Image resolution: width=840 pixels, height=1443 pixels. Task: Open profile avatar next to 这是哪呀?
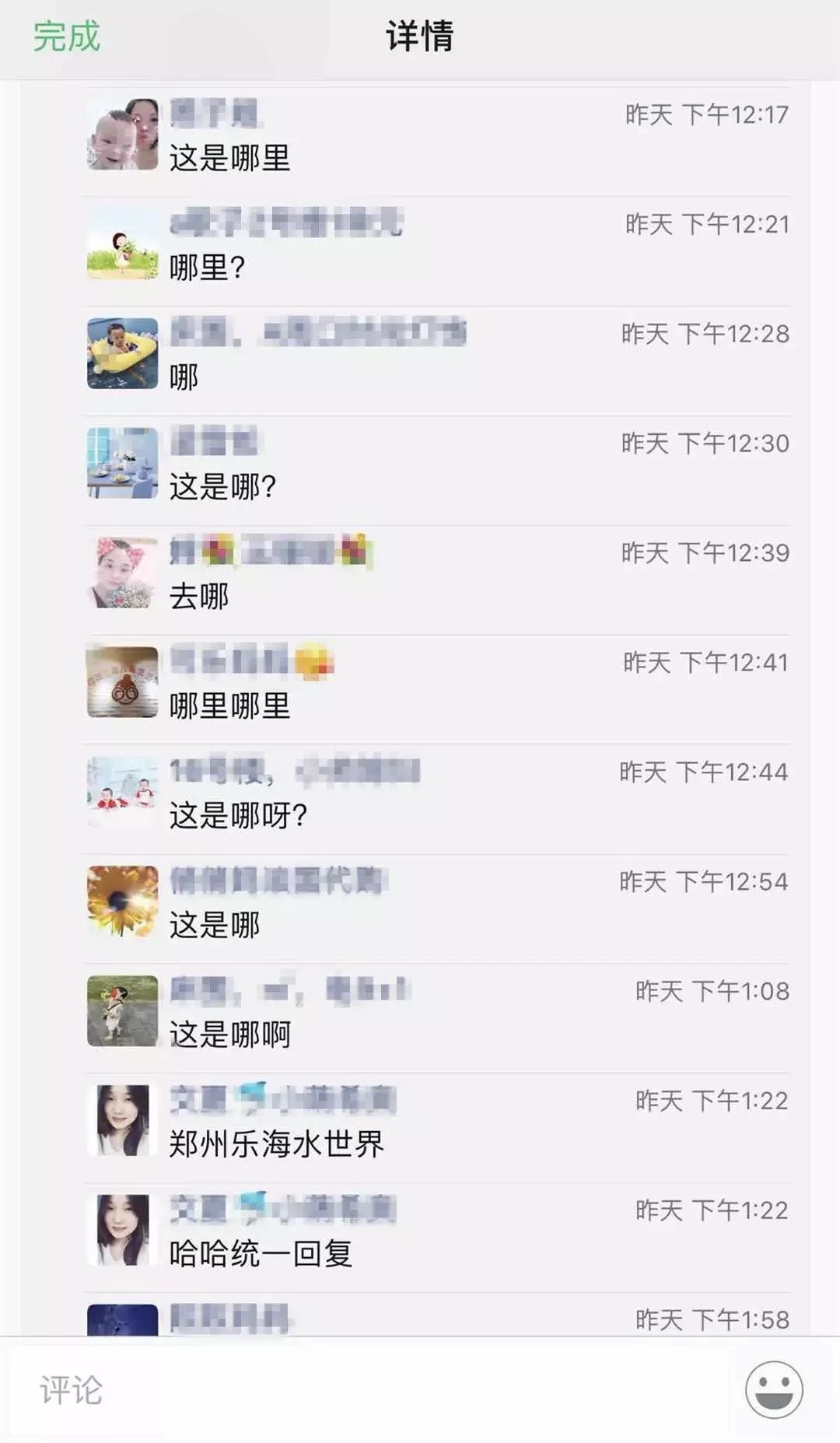point(122,792)
